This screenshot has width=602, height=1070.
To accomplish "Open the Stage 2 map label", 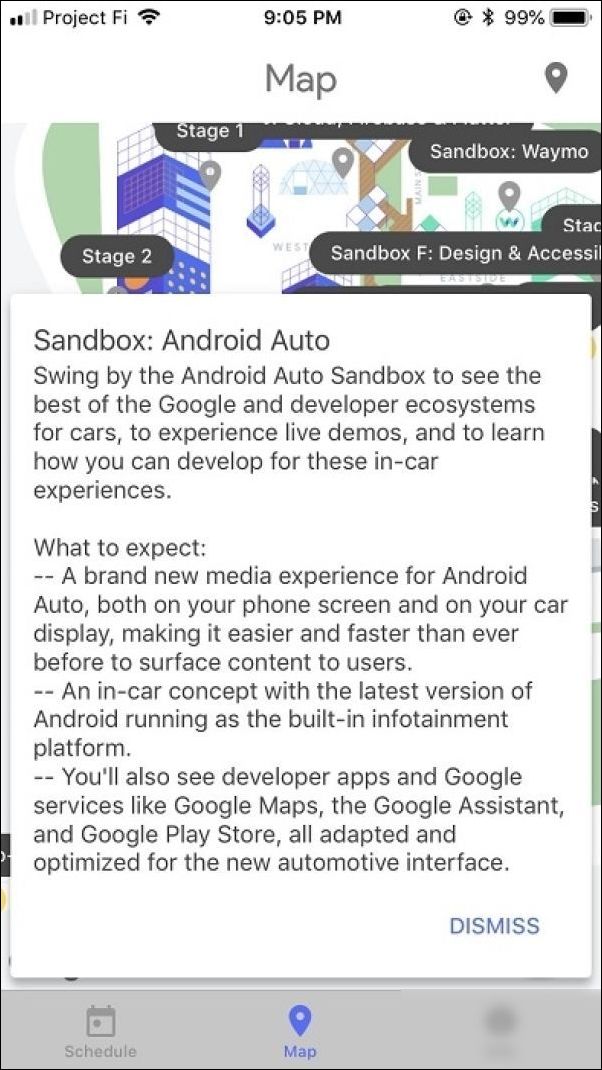I will (x=116, y=256).
